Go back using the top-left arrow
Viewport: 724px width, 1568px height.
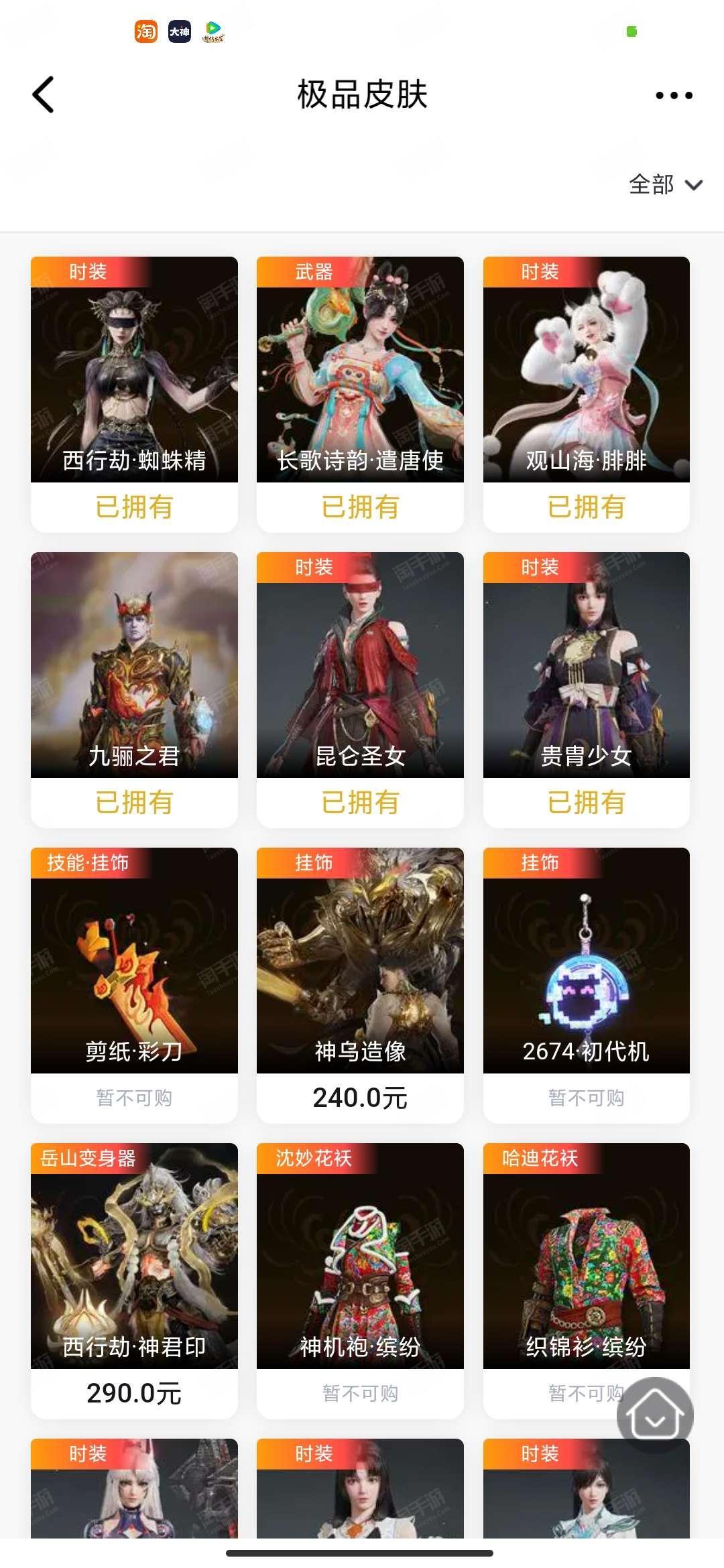pos(44,94)
